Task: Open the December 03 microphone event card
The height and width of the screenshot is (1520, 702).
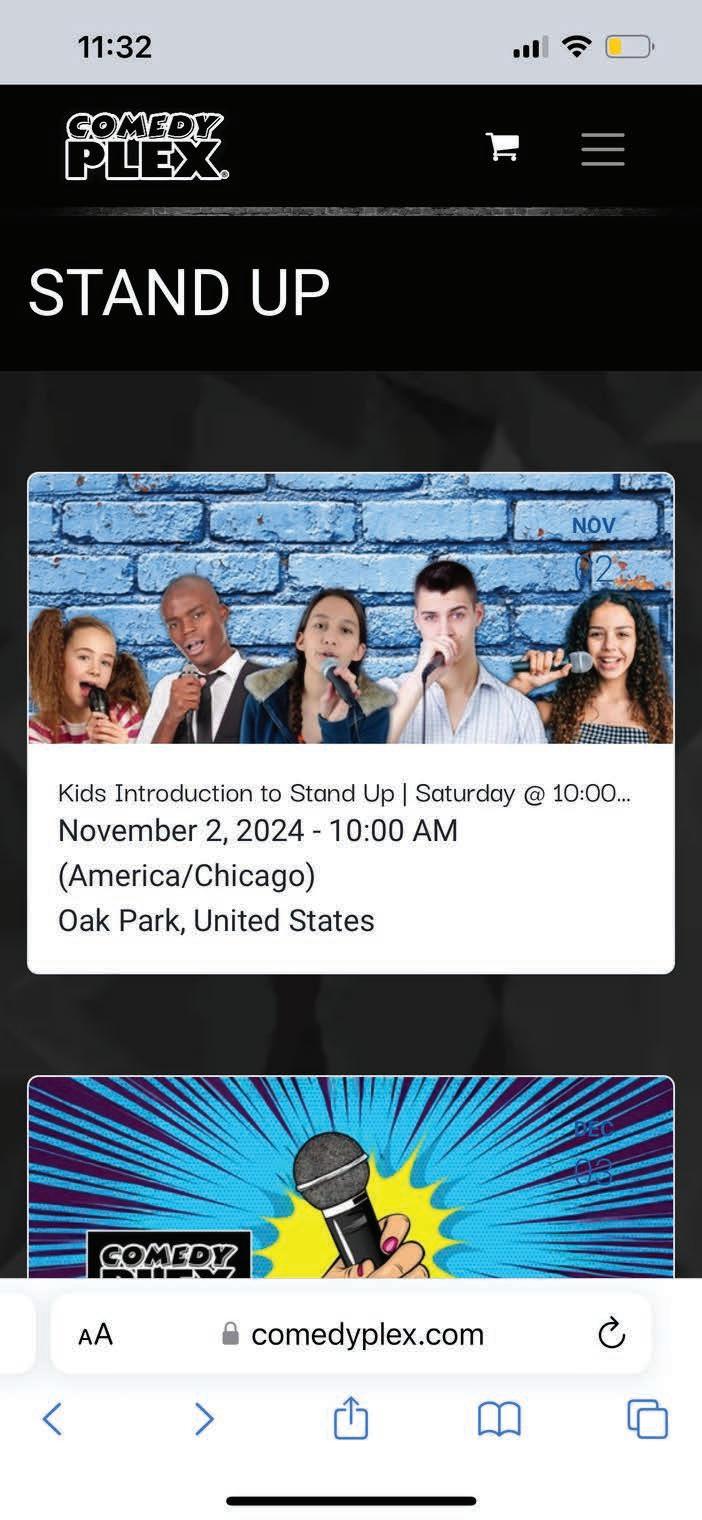Action: [x=351, y=1177]
